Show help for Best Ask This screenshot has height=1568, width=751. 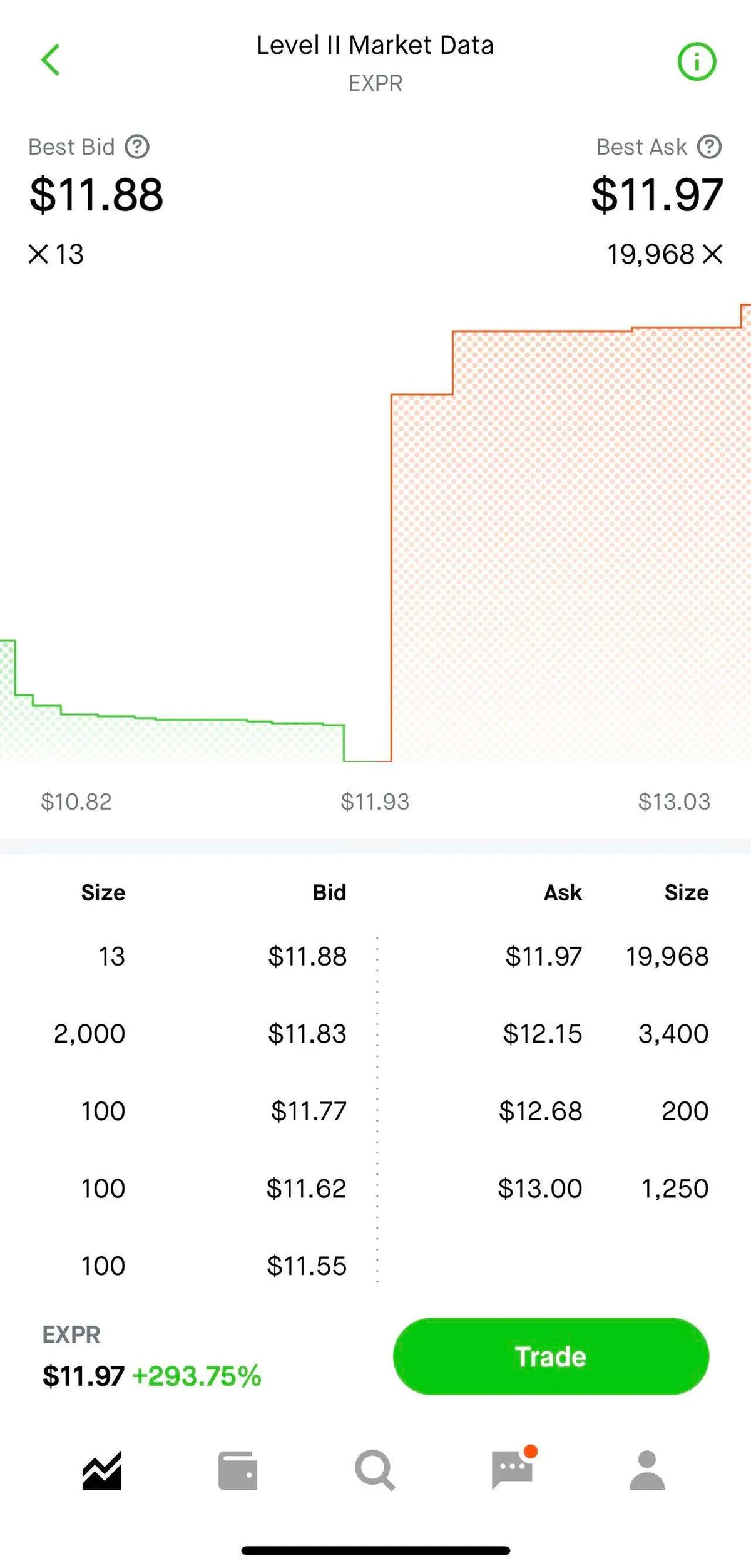point(710,147)
